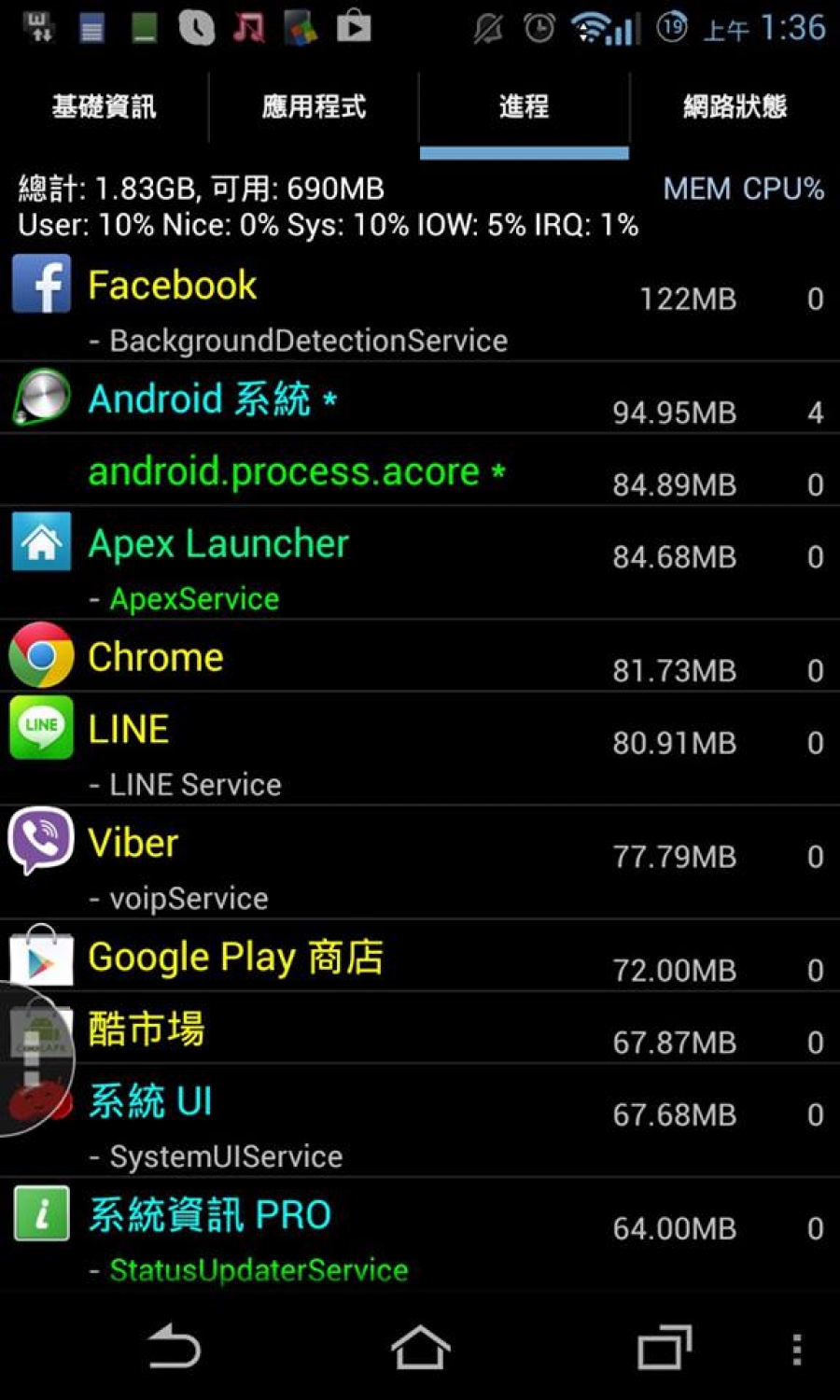Open the LINE process row
Image resolution: width=840 pixels, height=1400 pixels.
pyautogui.click(x=420, y=749)
